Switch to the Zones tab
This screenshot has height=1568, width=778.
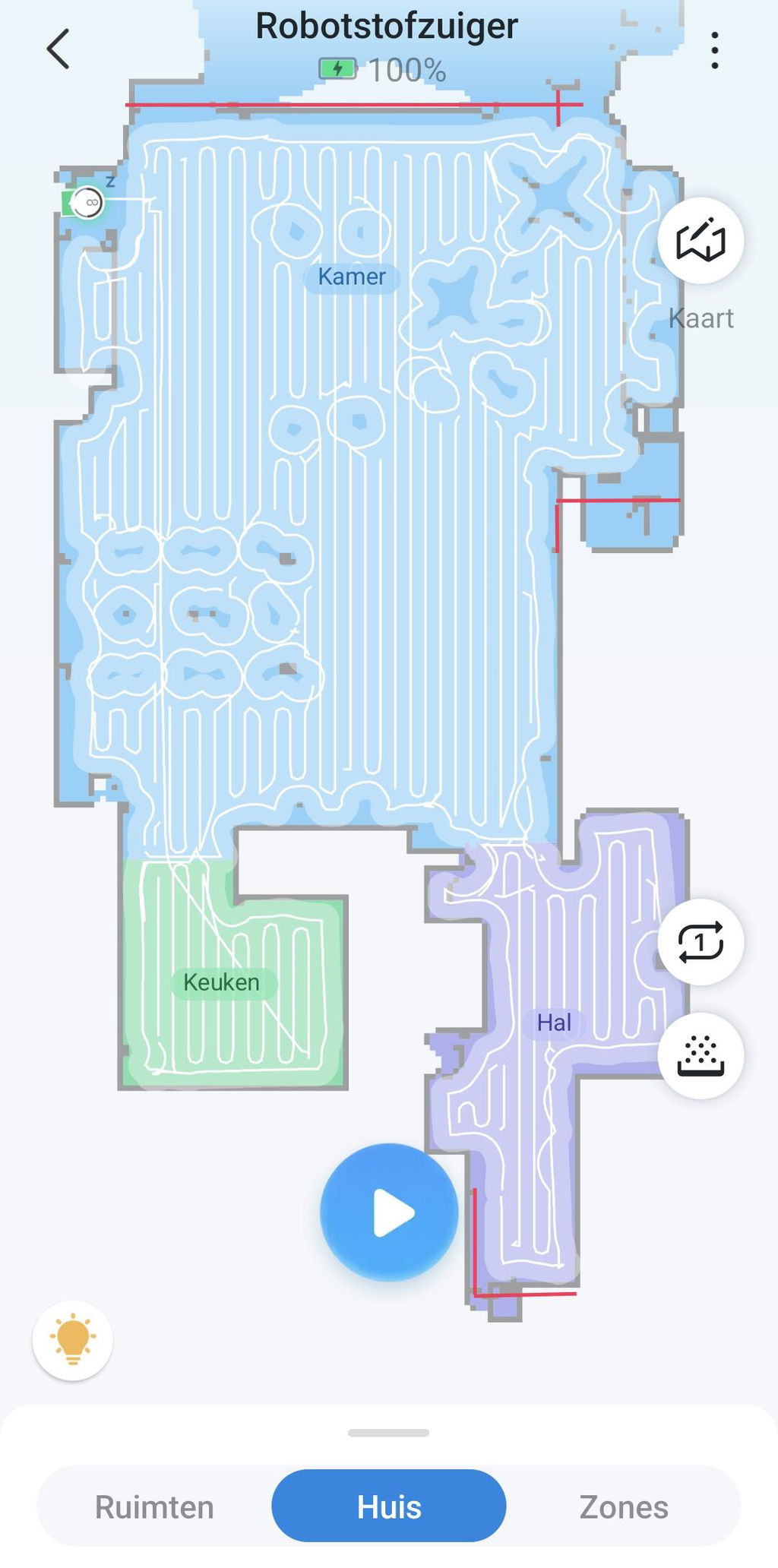624,1506
